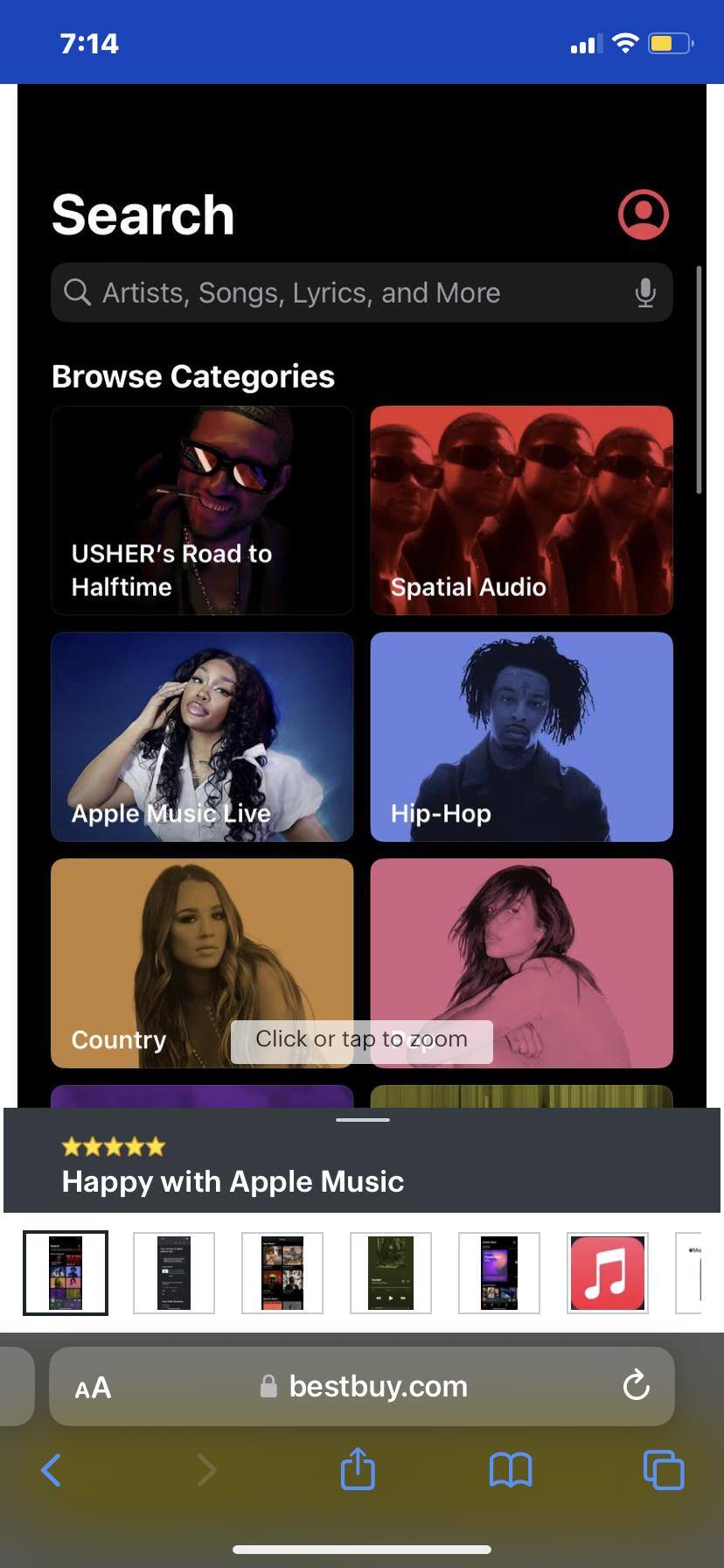This screenshot has width=724, height=1568.
Task: Select the red music note thumbnail
Action: pos(608,1273)
